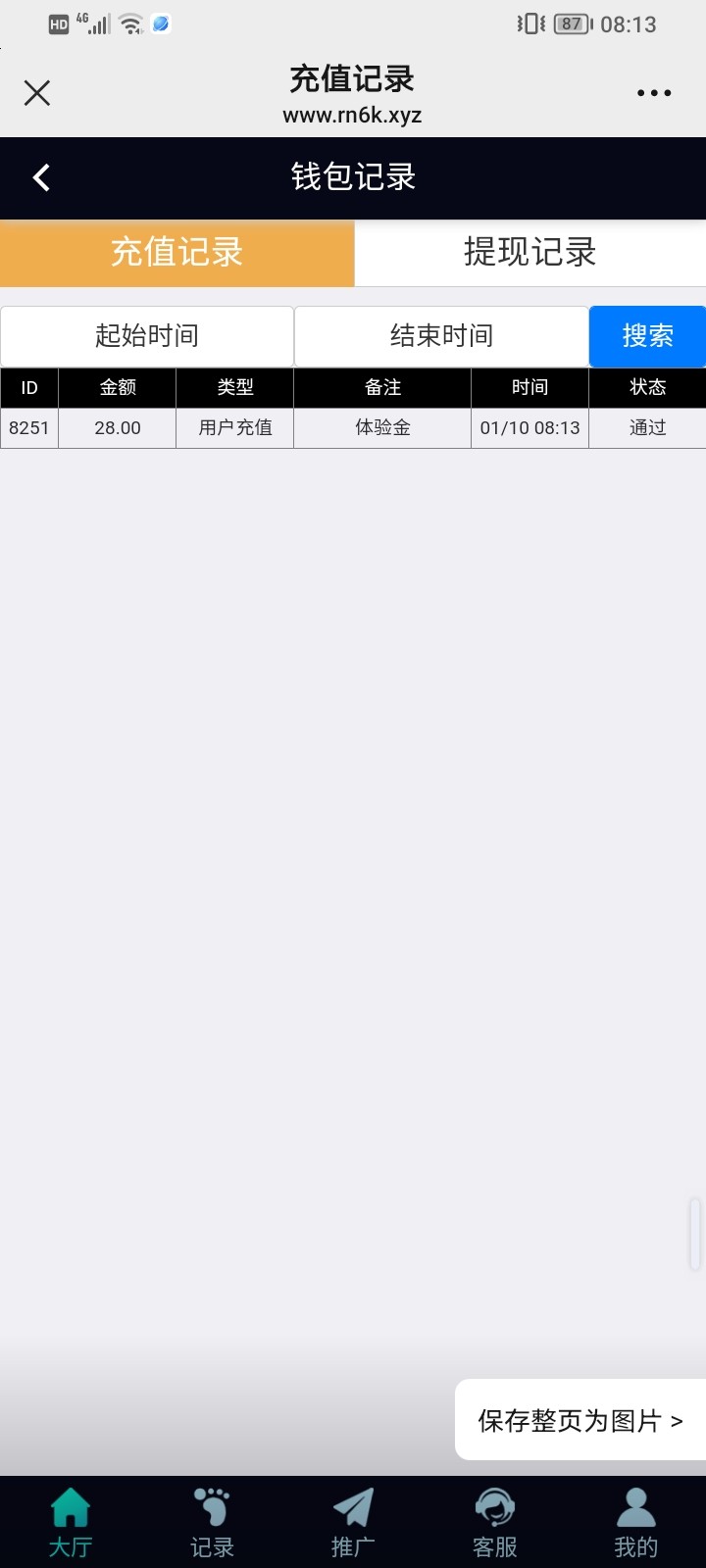This screenshot has width=706, height=1568.
Task: Open the 推广 tab
Action: pyautogui.click(x=353, y=1523)
